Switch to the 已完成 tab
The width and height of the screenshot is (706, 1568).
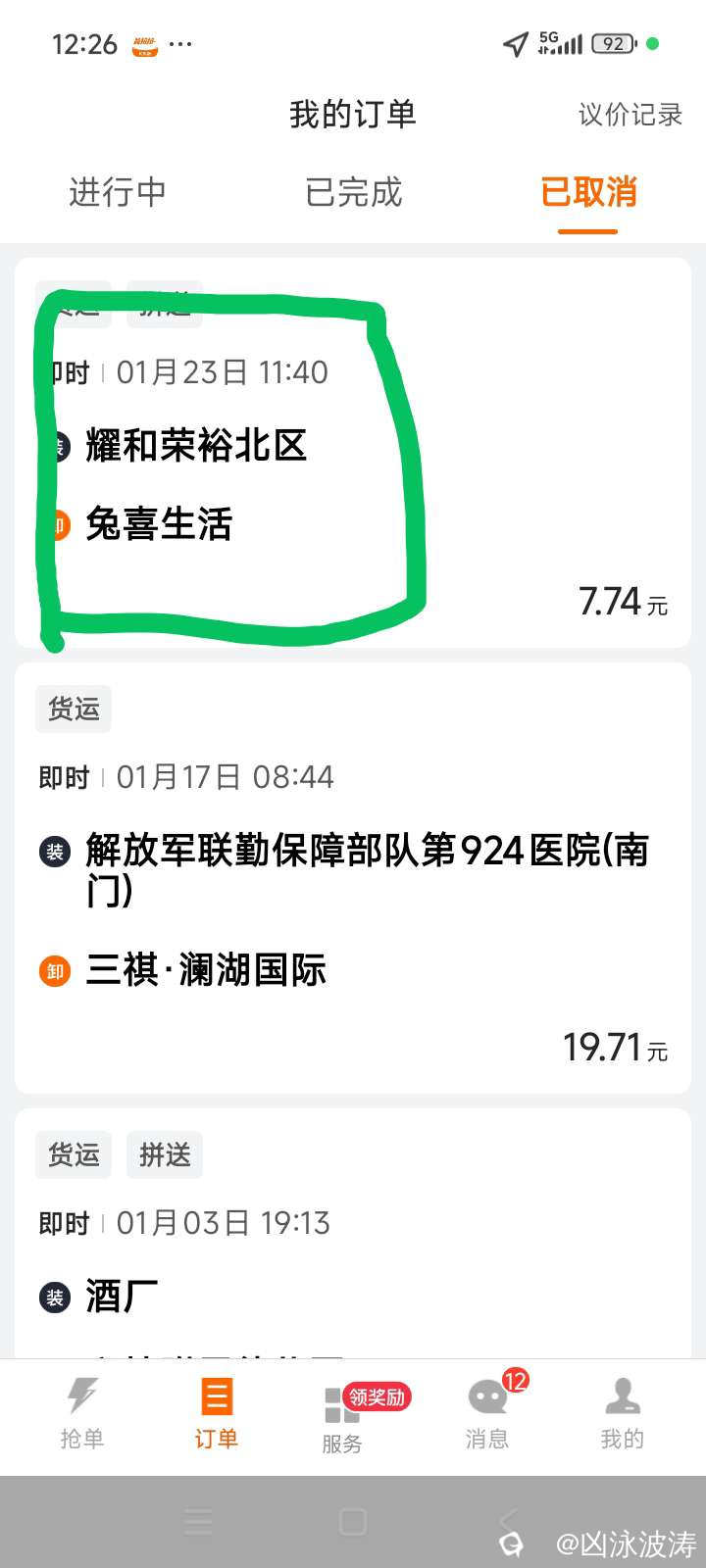point(353,192)
